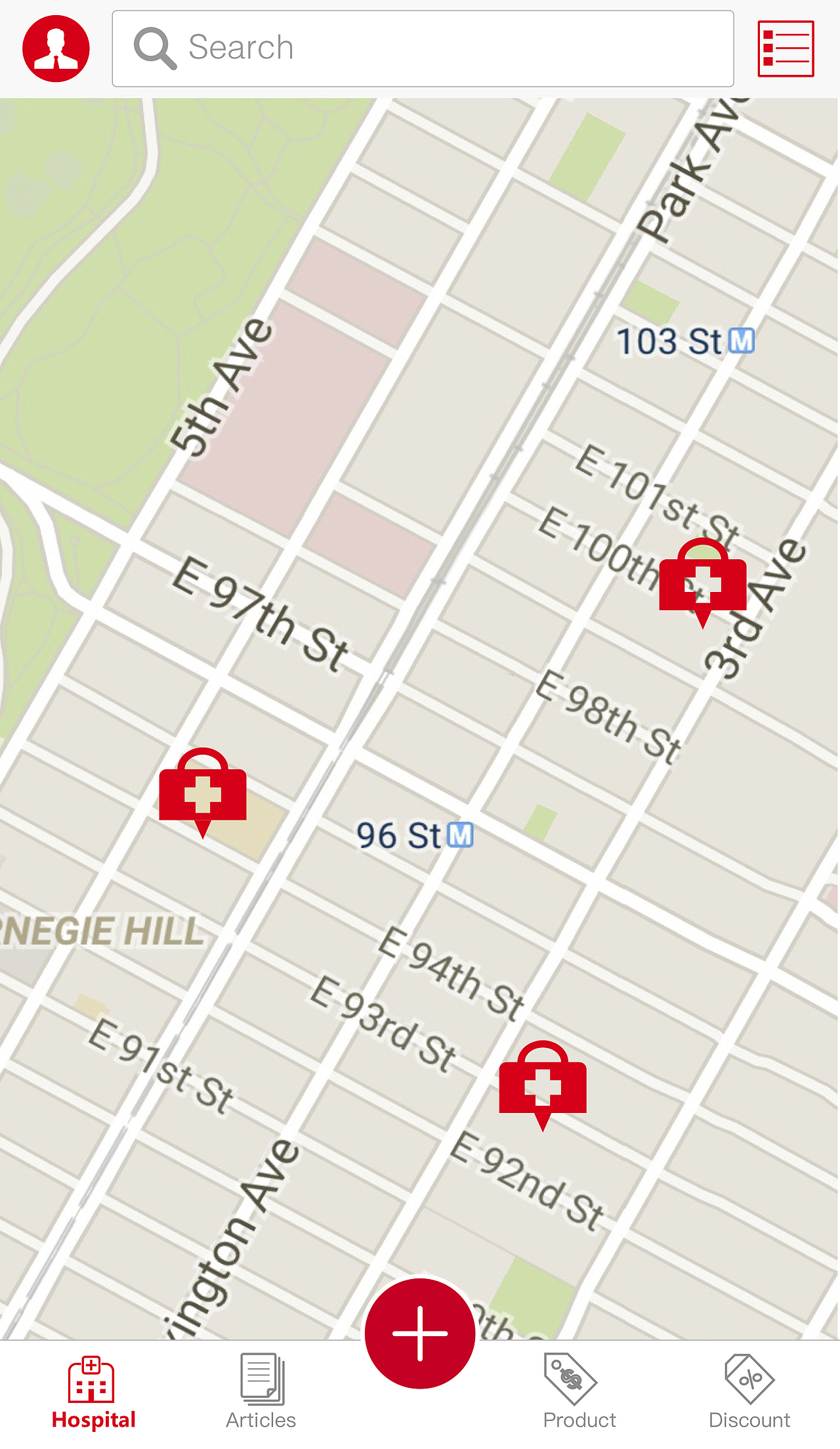Open the Articles tab

coord(261,1392)
